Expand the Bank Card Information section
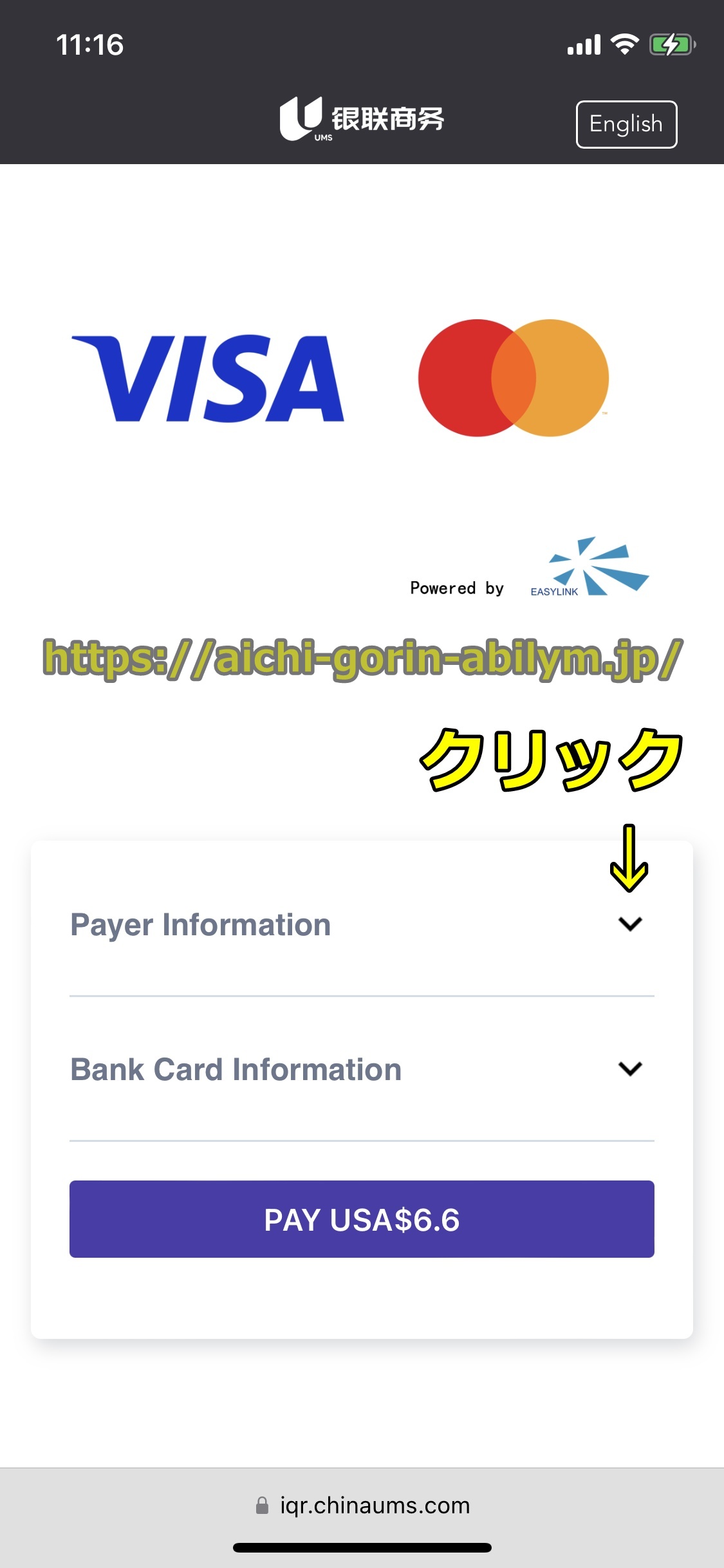The height and width of the screenshot is (1568, 724). 629,1069
